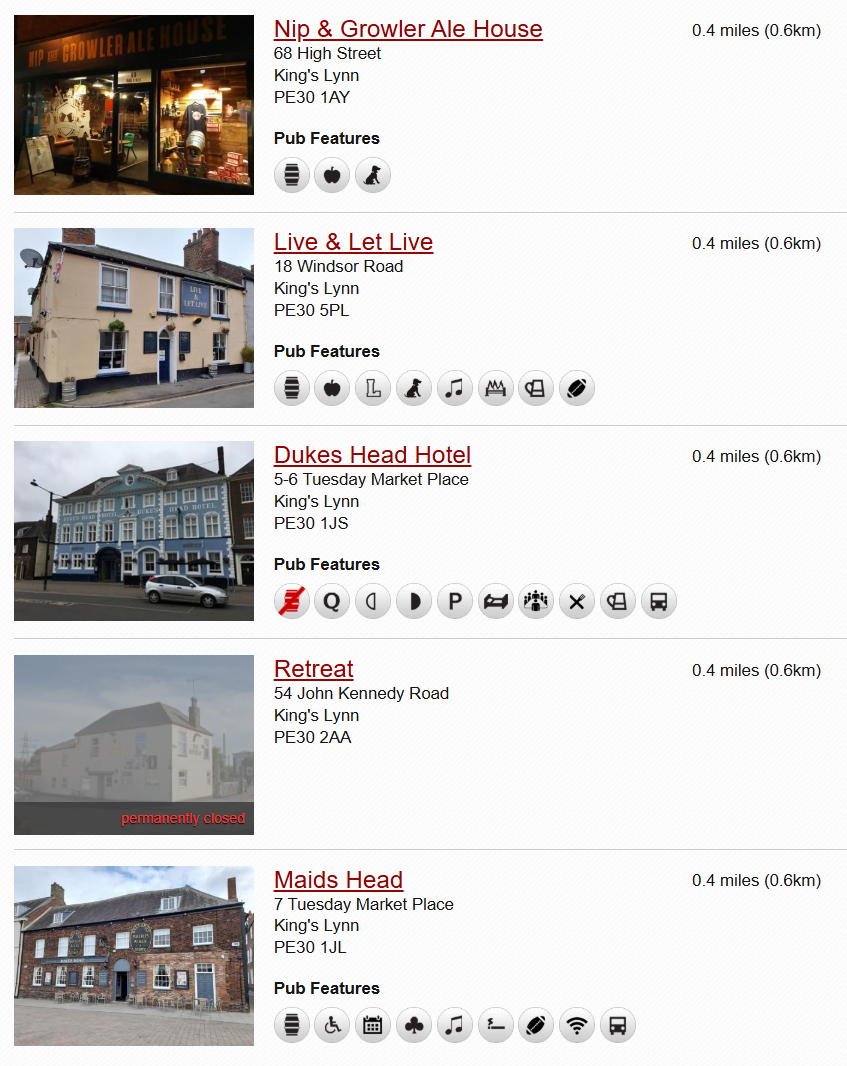Tap the wheelchair access icon for Maids Head
This screenshot has width=847, height=1066.
pos(332,1025)
